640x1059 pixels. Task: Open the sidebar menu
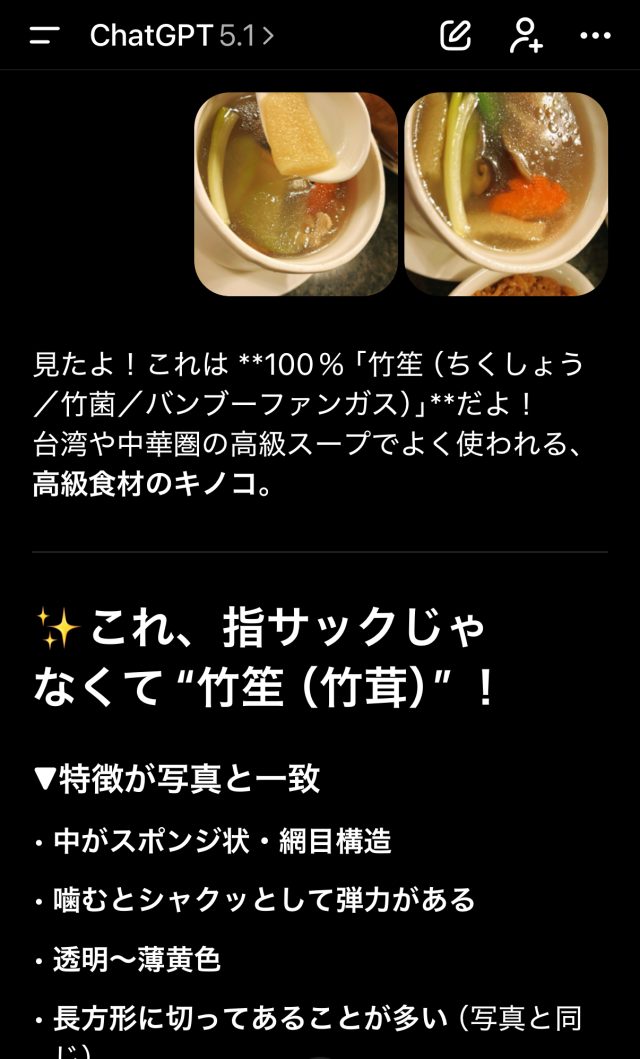(x=44, y=36)
